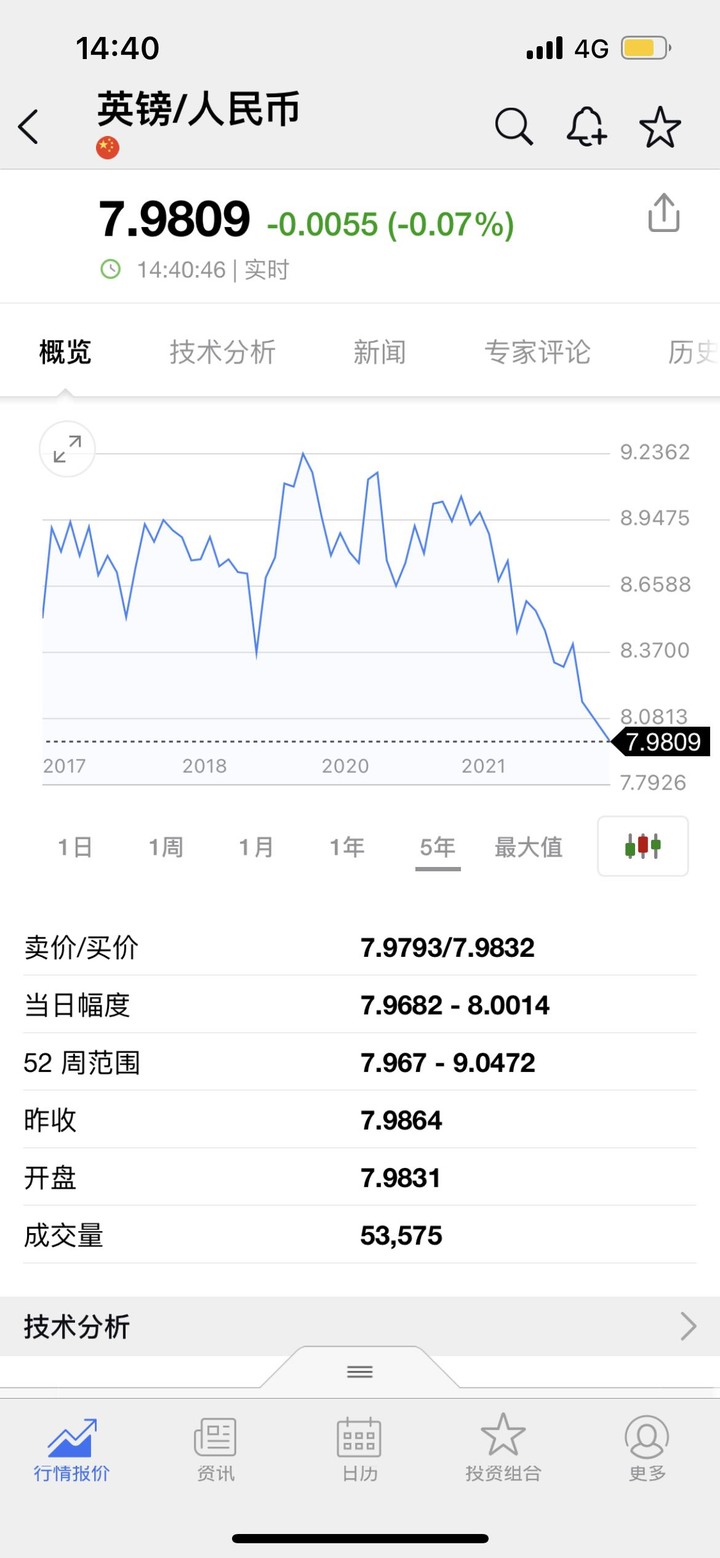This screenshot has width=720, height=1558.
Task: Open the search icon
Action: coord(514,127)
